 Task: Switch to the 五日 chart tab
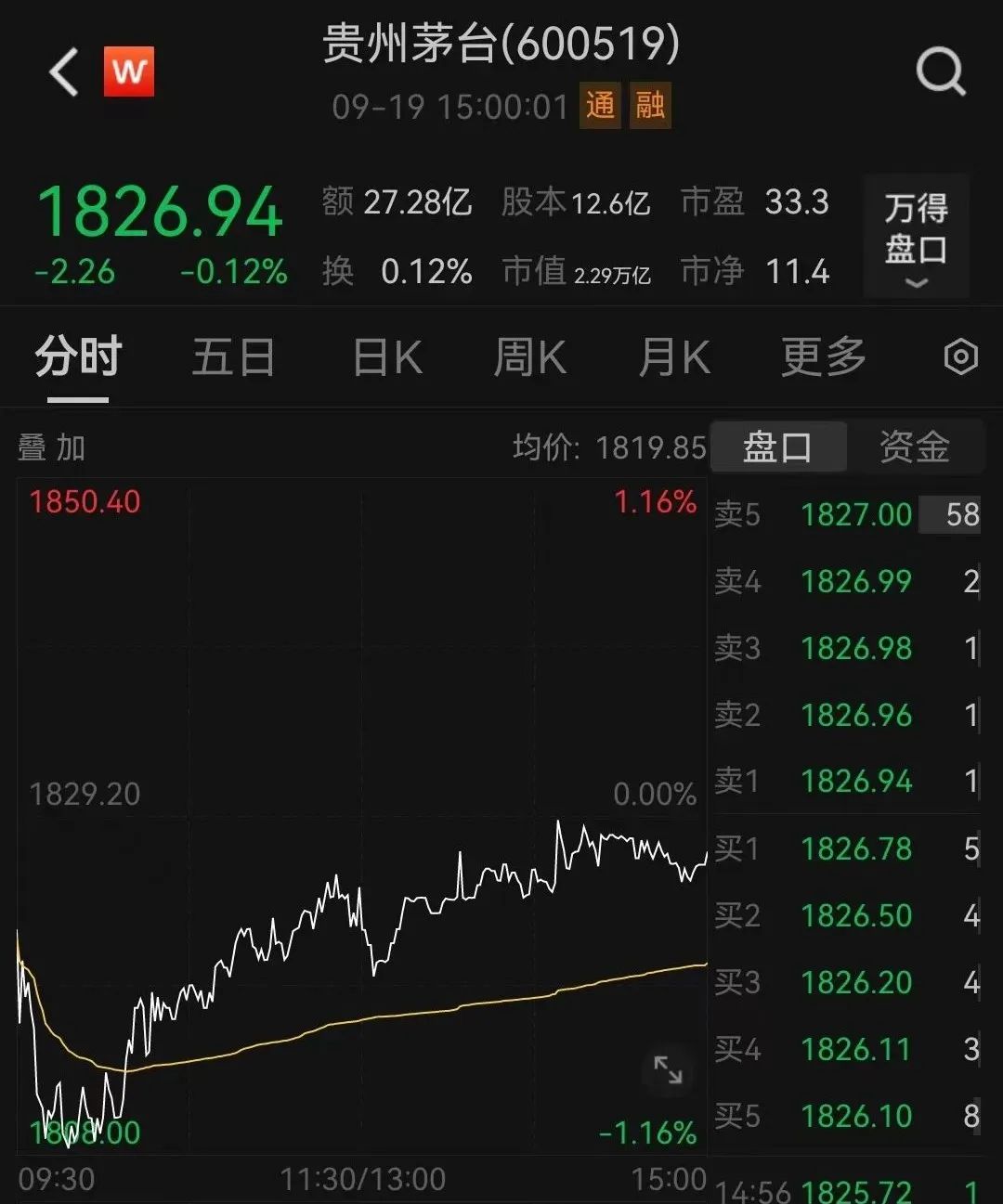coord(233,357)
